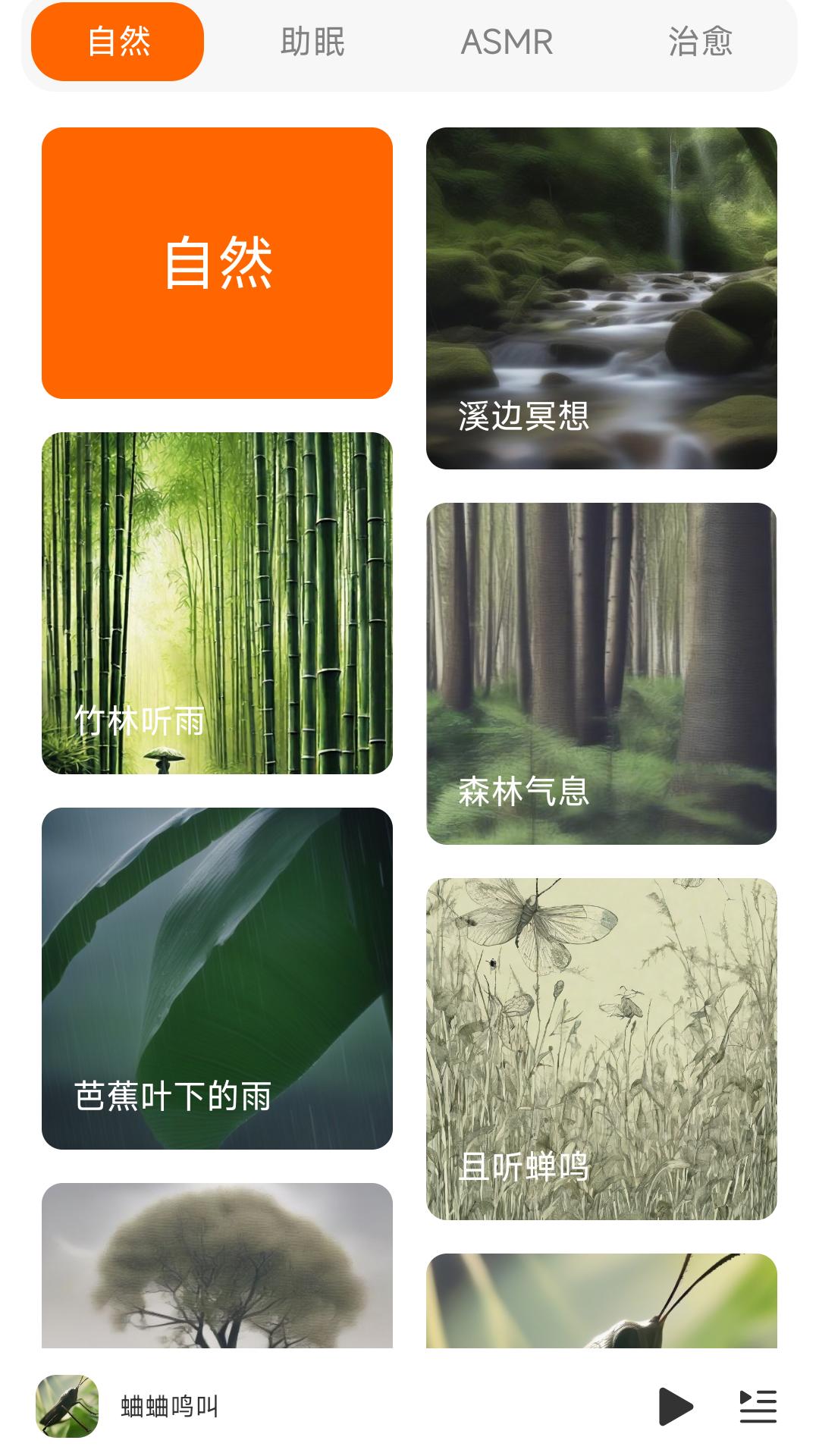Tap the 自然 tab
Viewport: 819px width, 1456px height.
coord(118,42)
